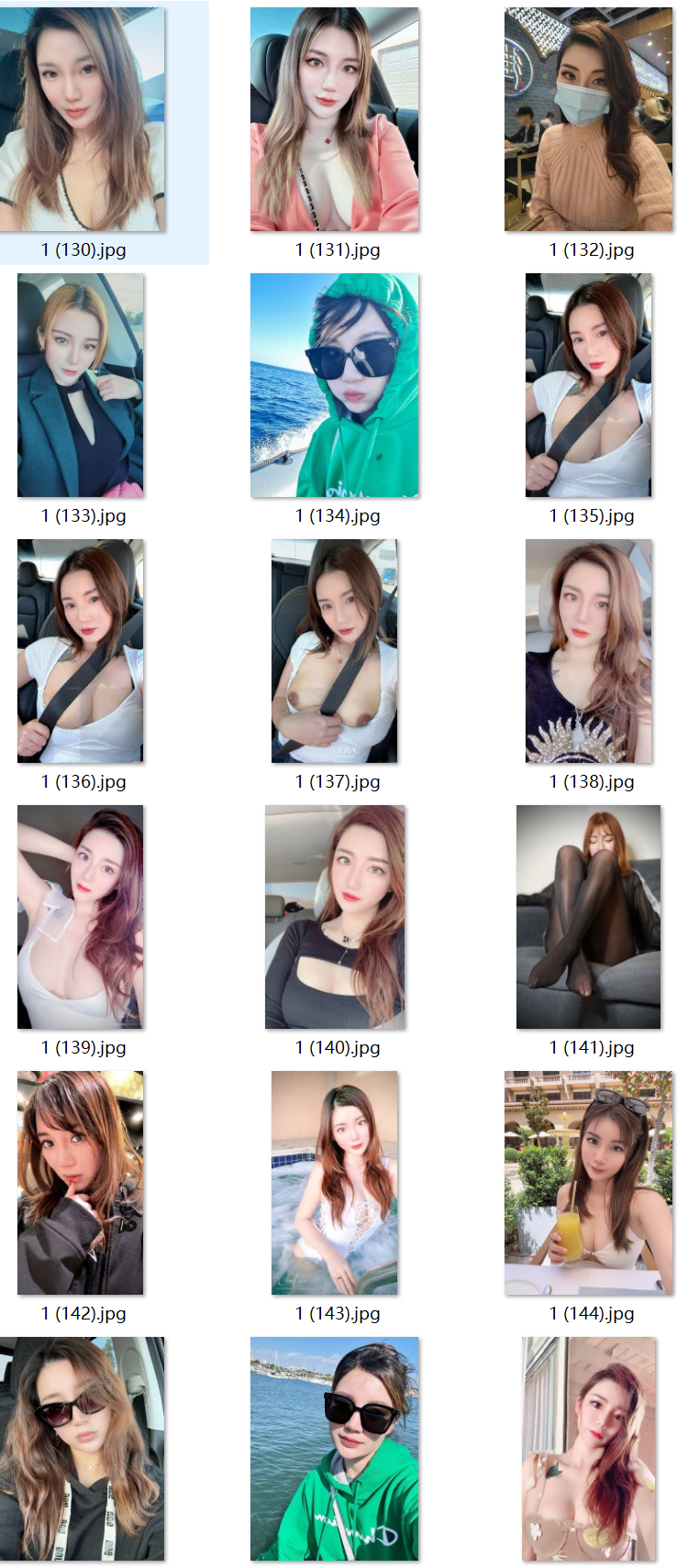Select the file 1 (143).jpg
Image resolution: width=677 pixels, height=1568 pixels.
pos(335,1183)
